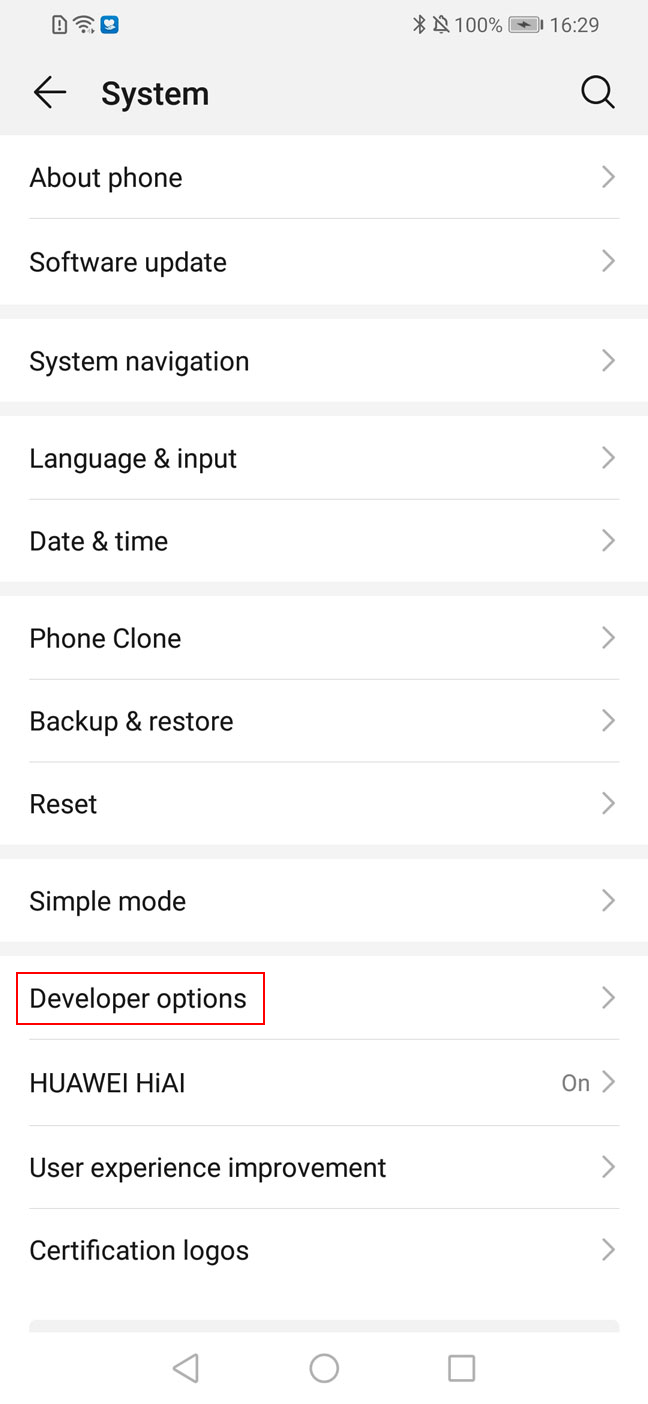The image size is (648, 1404).
Task: Go back using the header arrow
Action: [x=49, y=93]
